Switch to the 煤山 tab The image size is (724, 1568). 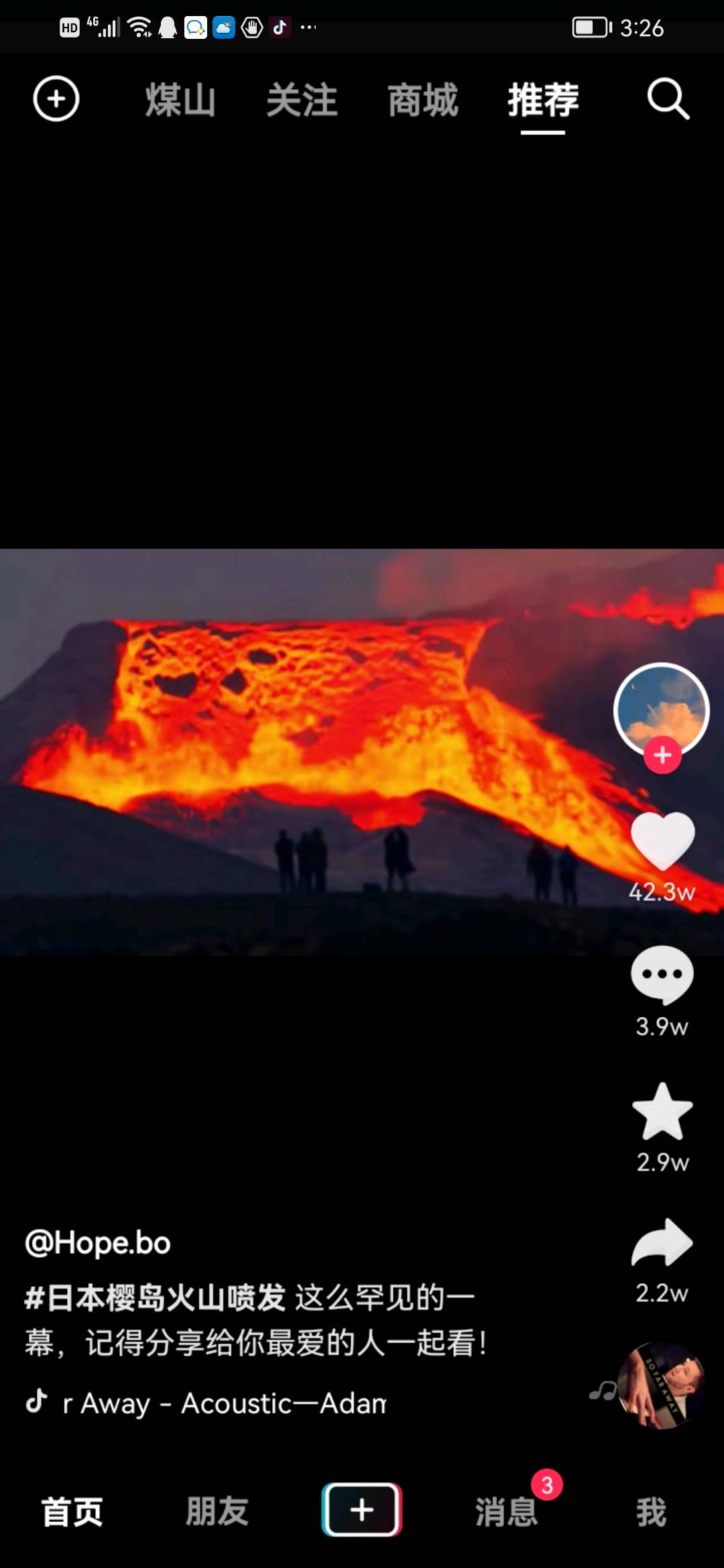(x=180, y=101)
